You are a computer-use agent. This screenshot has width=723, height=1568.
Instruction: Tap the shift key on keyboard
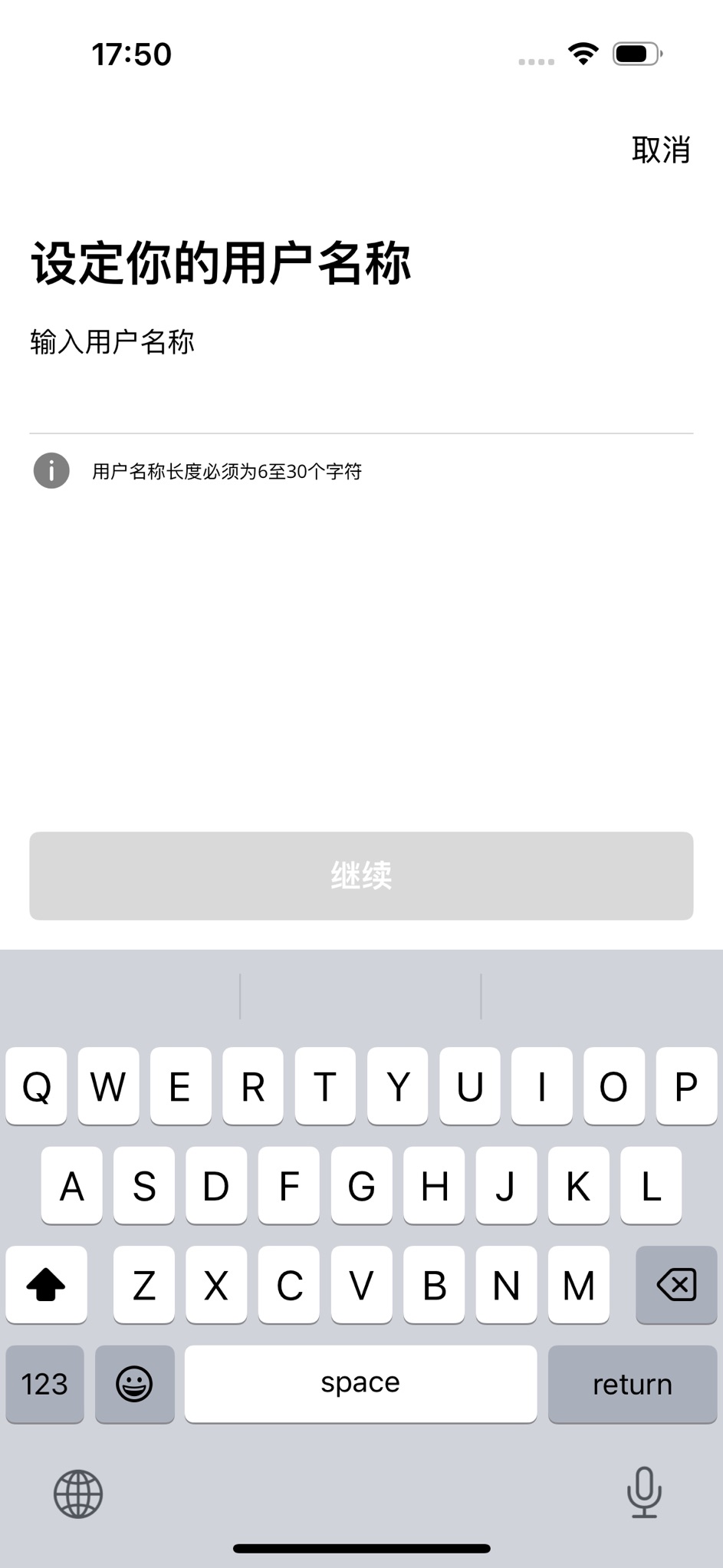click(46, 1285)
